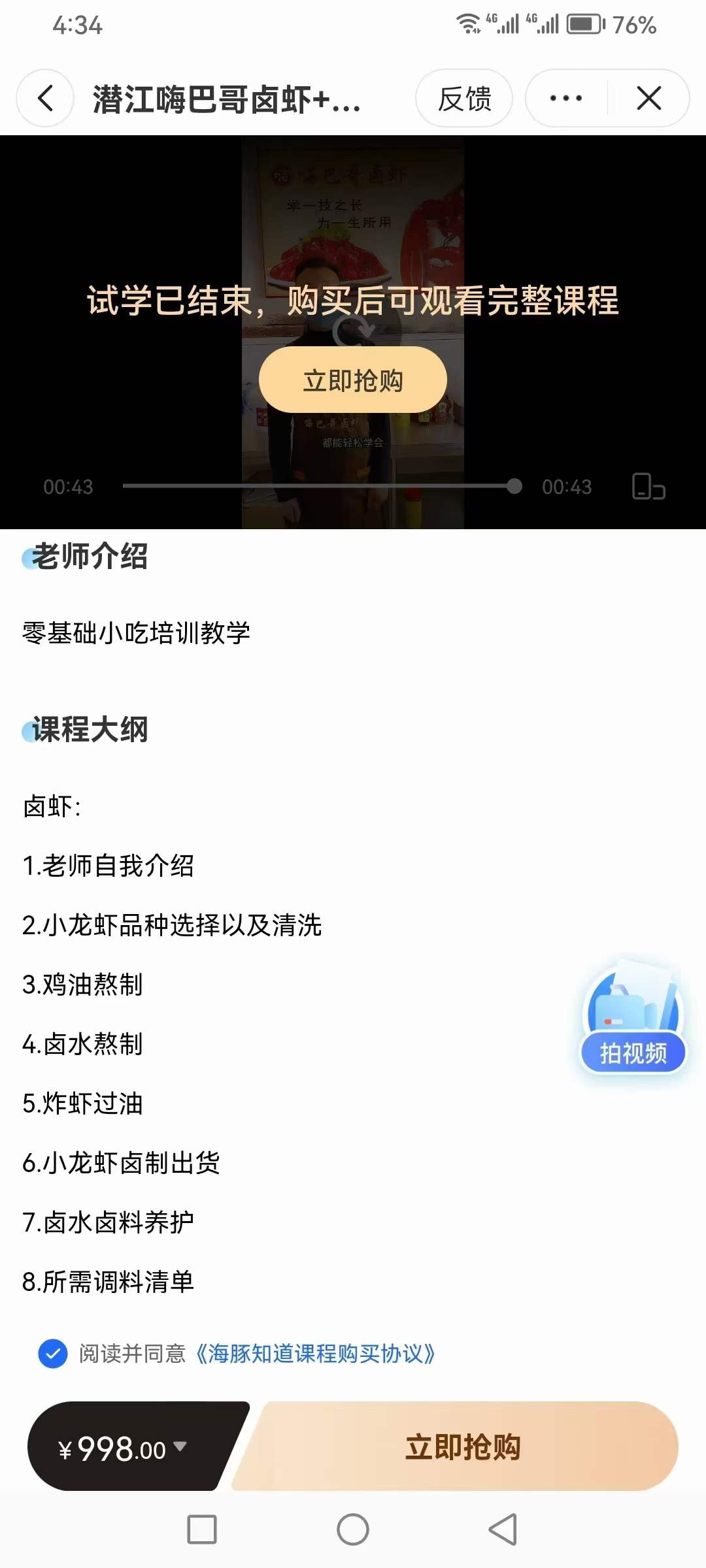The image size is (706, 1568).
Task: Go back using the header arrow
Action: point(45,99)
